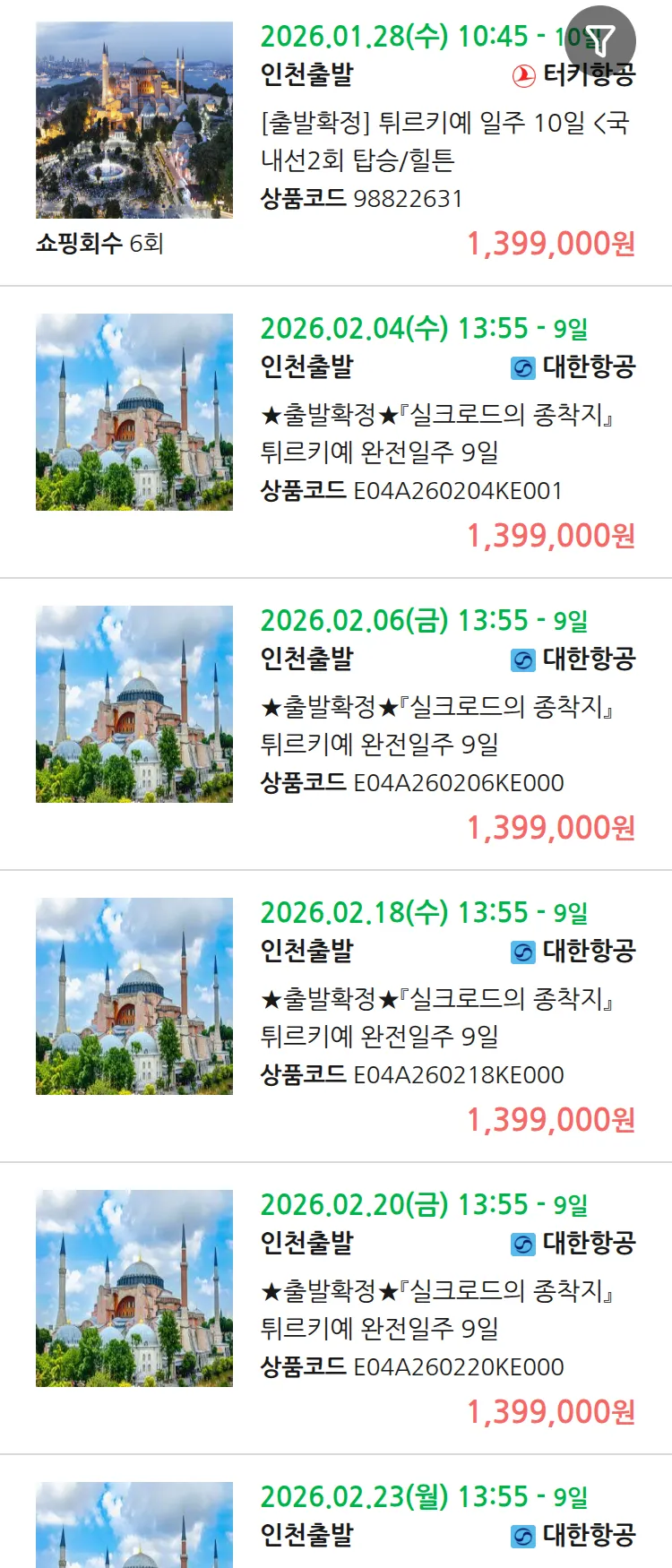Open the floating filter button
Image resolution: width=672 pixels, height=1568 pixels.
point(600,40)
